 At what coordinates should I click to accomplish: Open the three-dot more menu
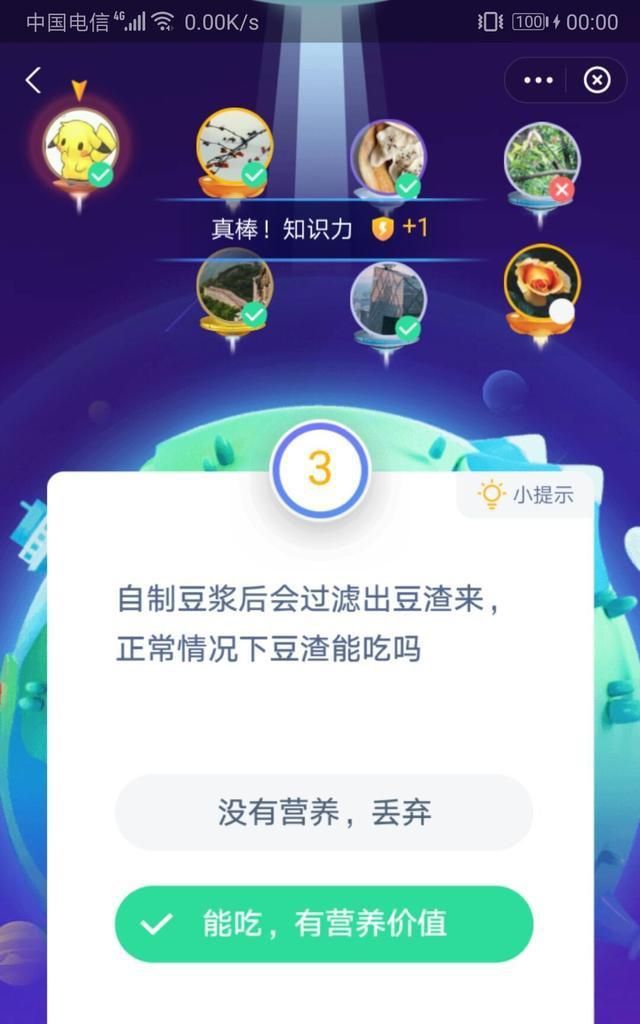click(x=538, y=80)
